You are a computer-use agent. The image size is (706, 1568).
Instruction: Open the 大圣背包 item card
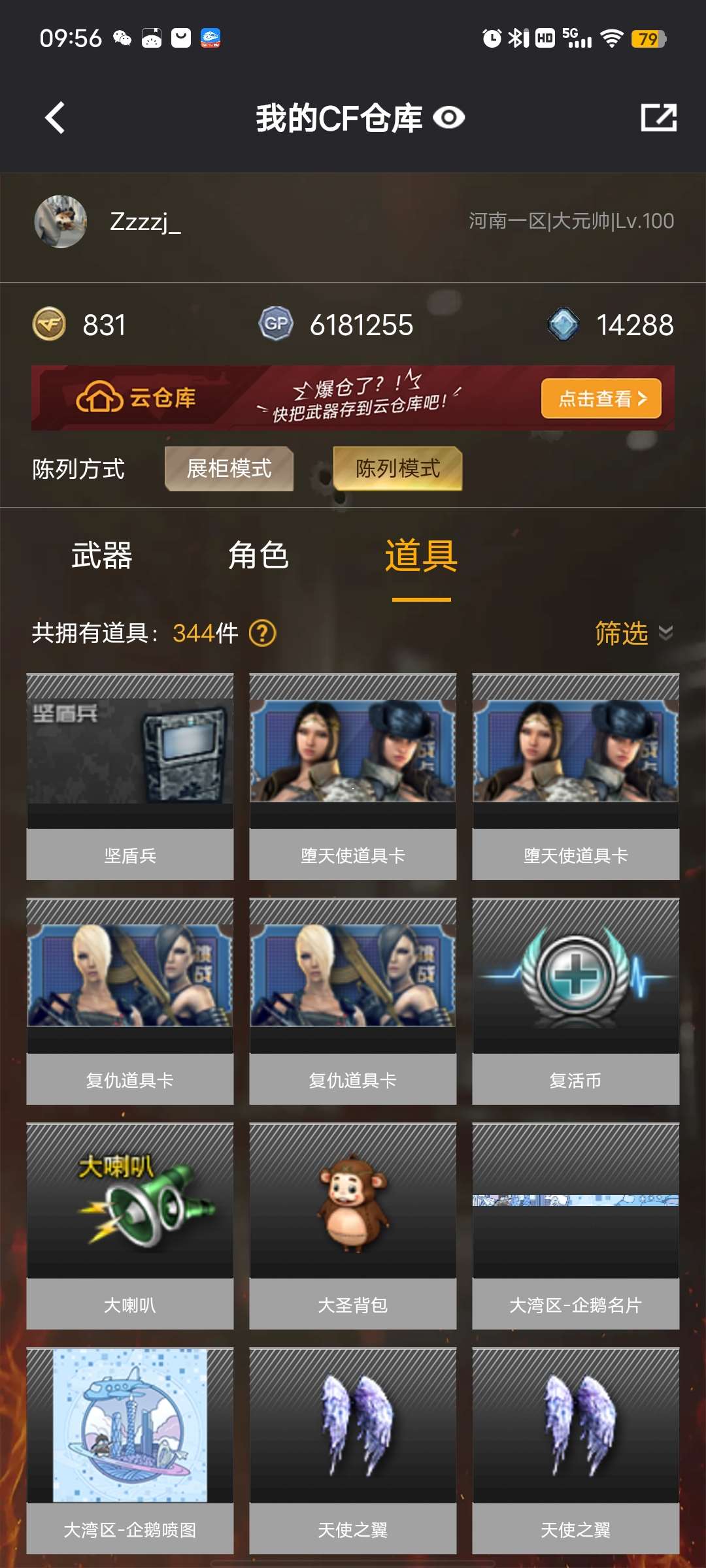[353, 1226]
